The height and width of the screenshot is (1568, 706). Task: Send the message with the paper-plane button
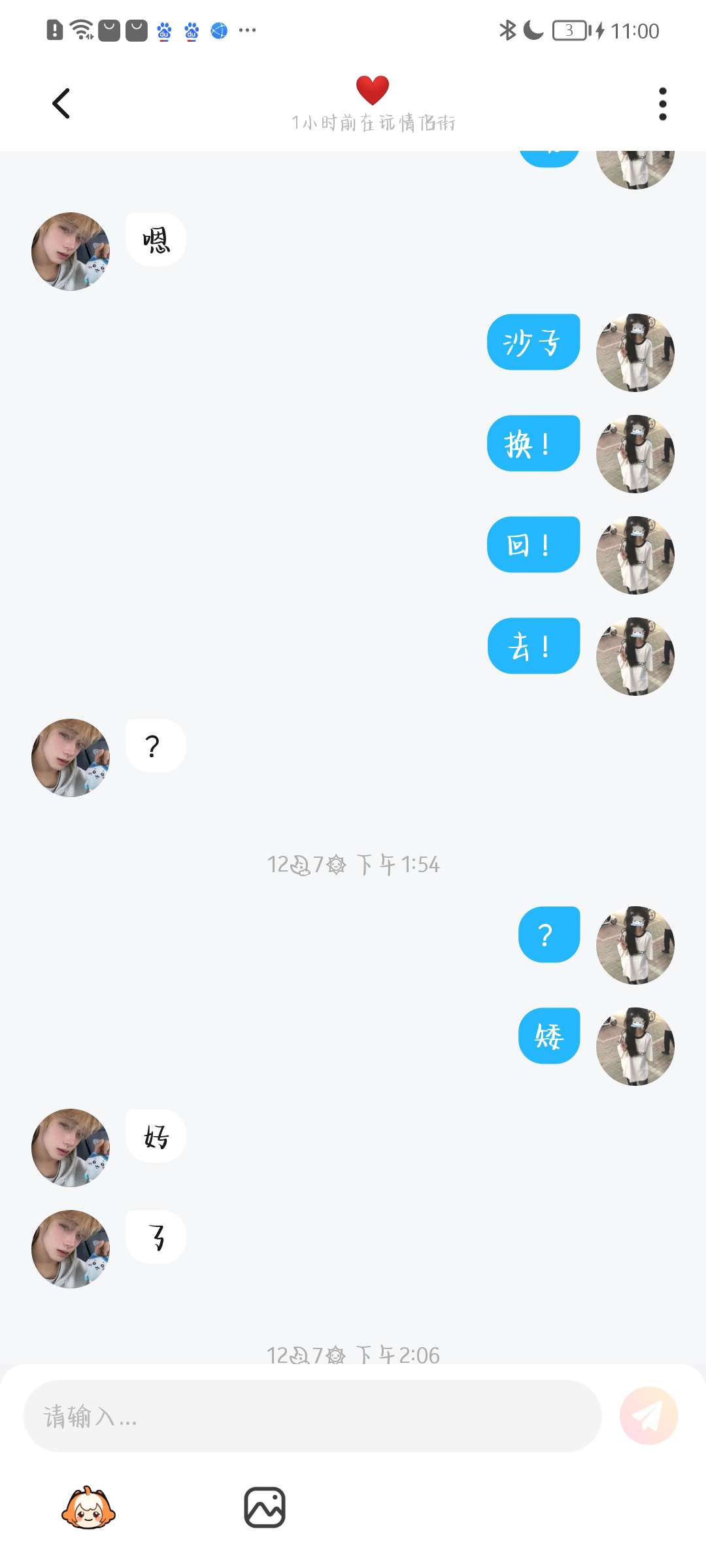point(648,1416)
